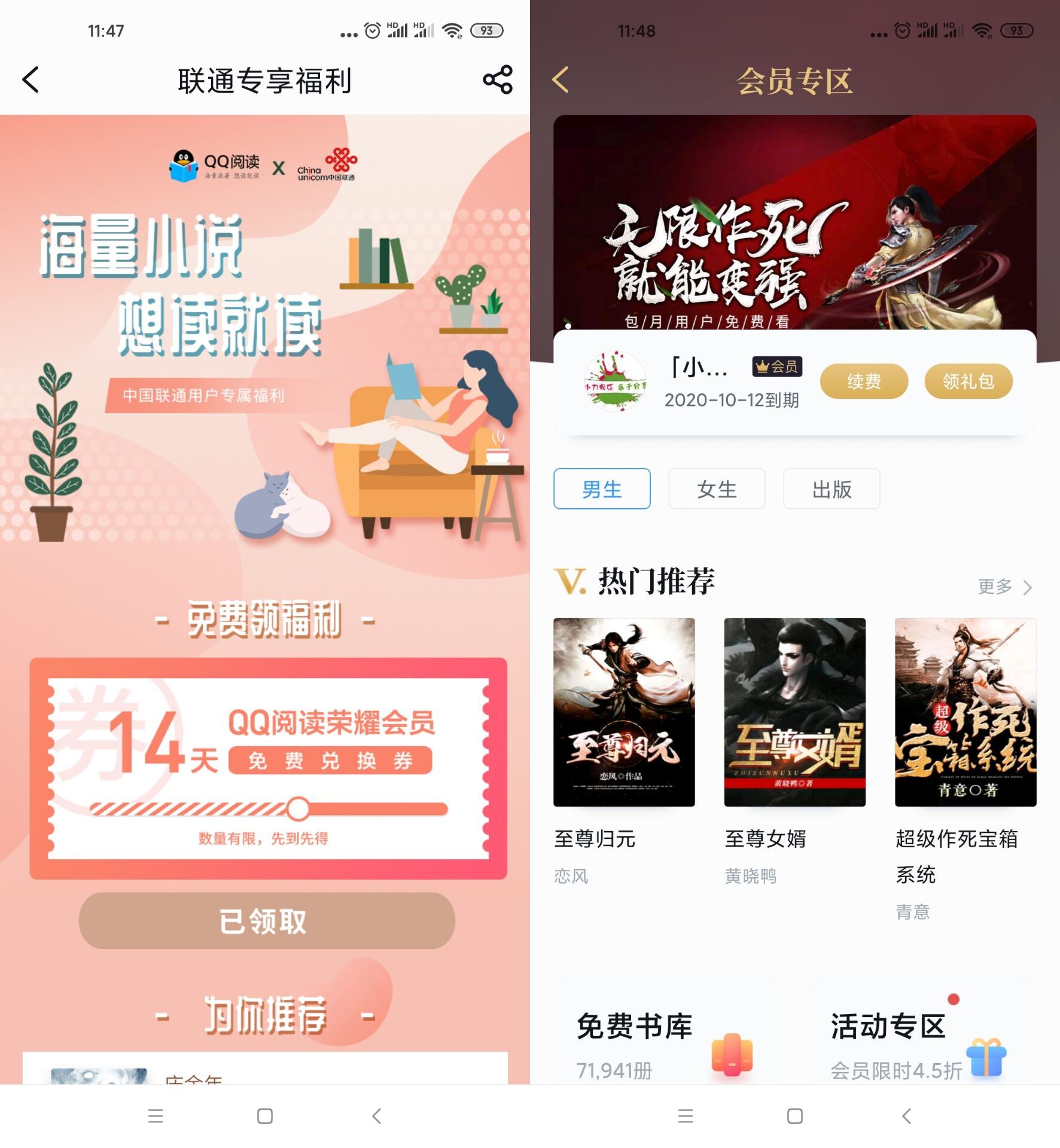Open the book 超级作死宝箱系统
This screenshot has width=1060, height=1148.
[x=965, y=712]
